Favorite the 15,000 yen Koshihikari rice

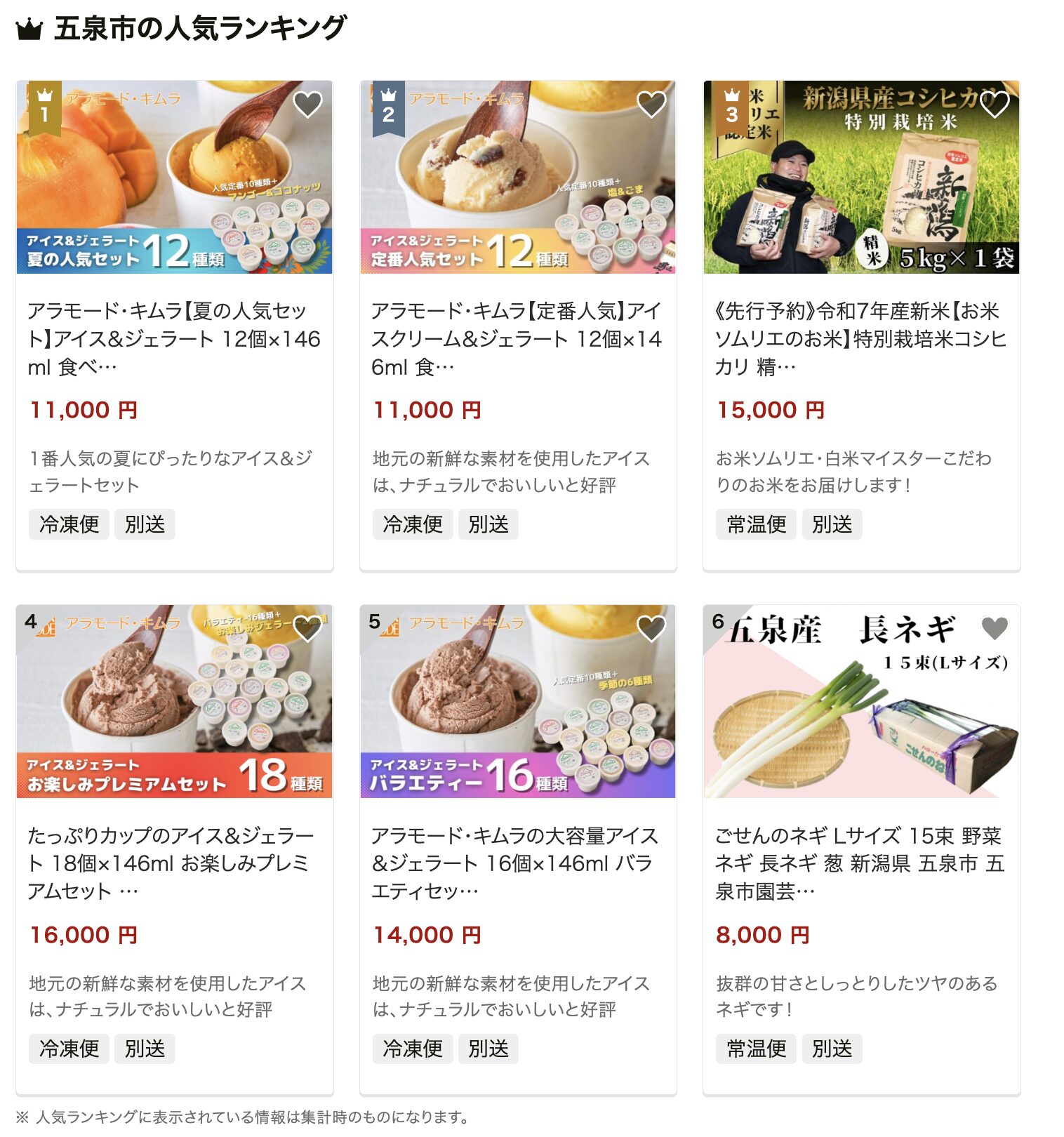coord(995,105)
